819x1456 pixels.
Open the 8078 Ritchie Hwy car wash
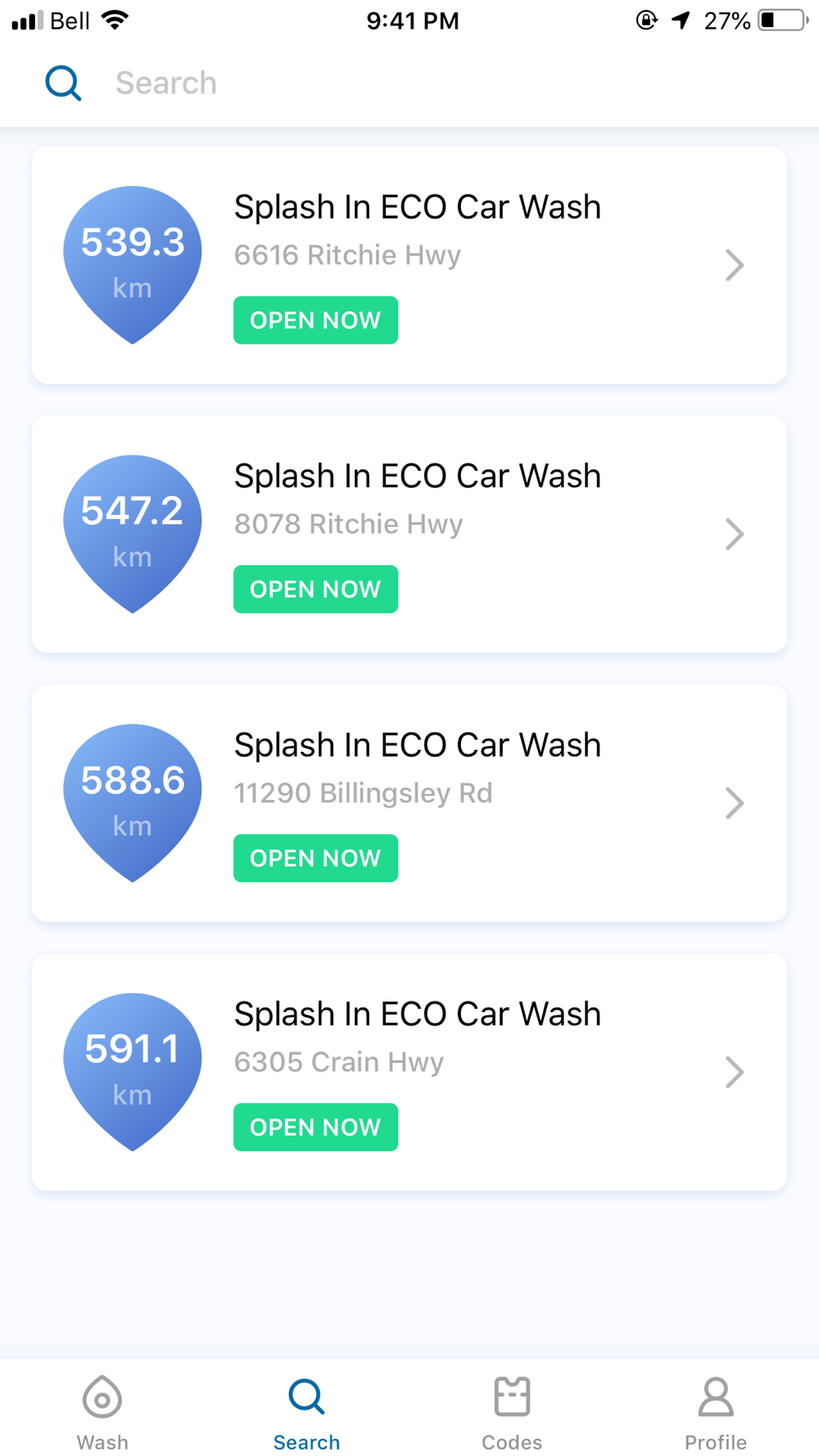click(409, 534)
